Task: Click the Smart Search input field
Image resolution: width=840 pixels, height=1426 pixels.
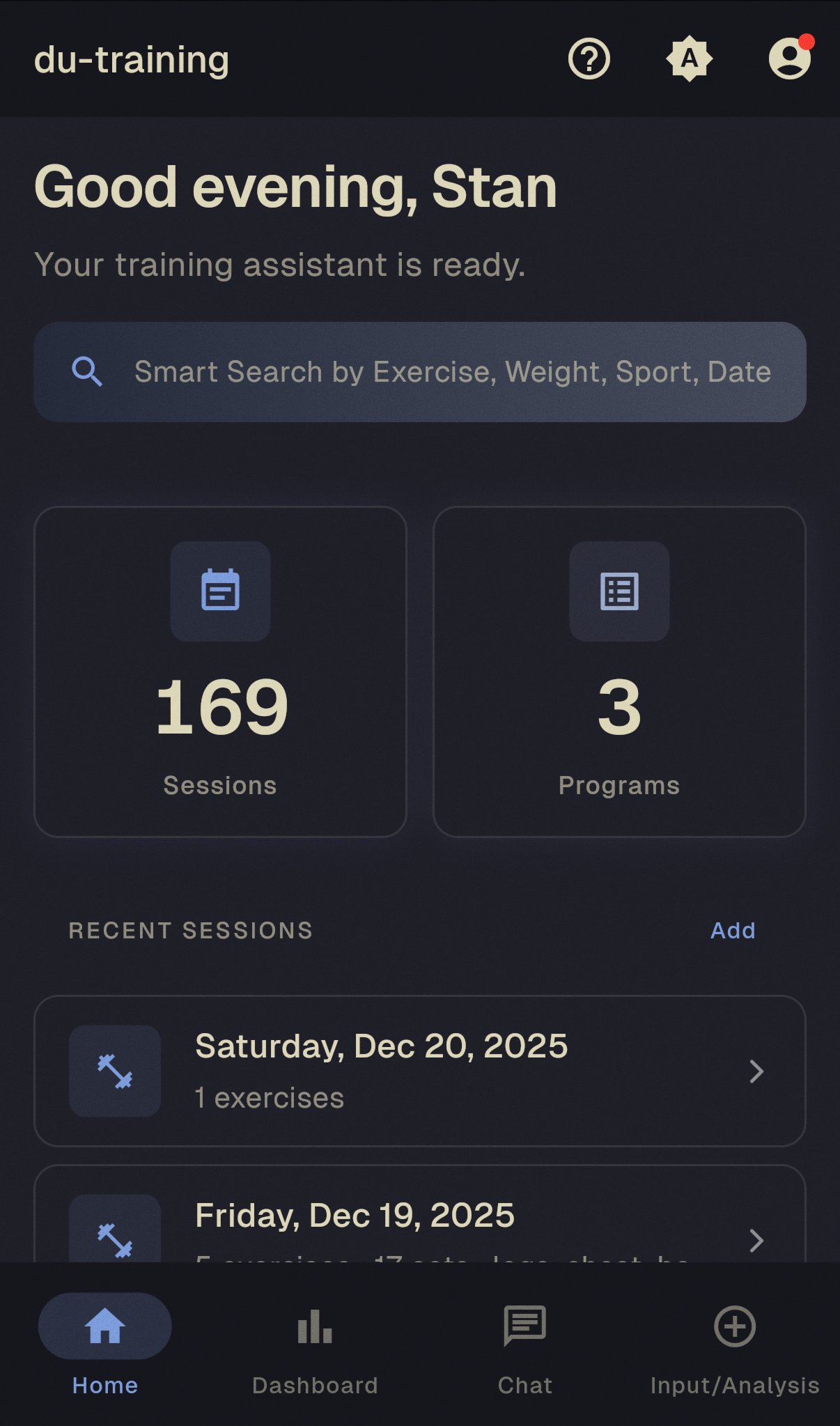Action: point(453,371)
